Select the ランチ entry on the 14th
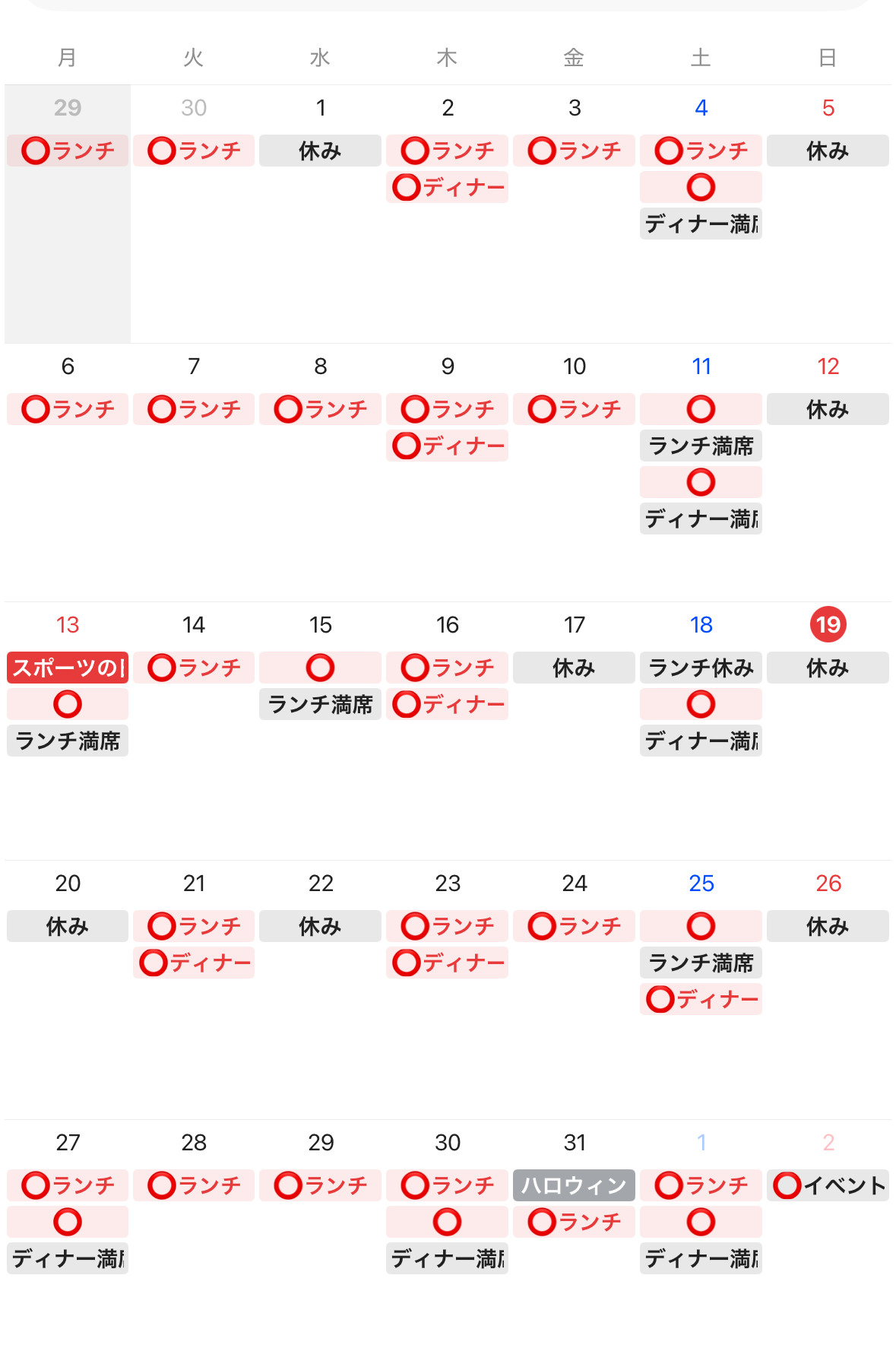This screenshot has width=896, height=1364. [194, 668]
